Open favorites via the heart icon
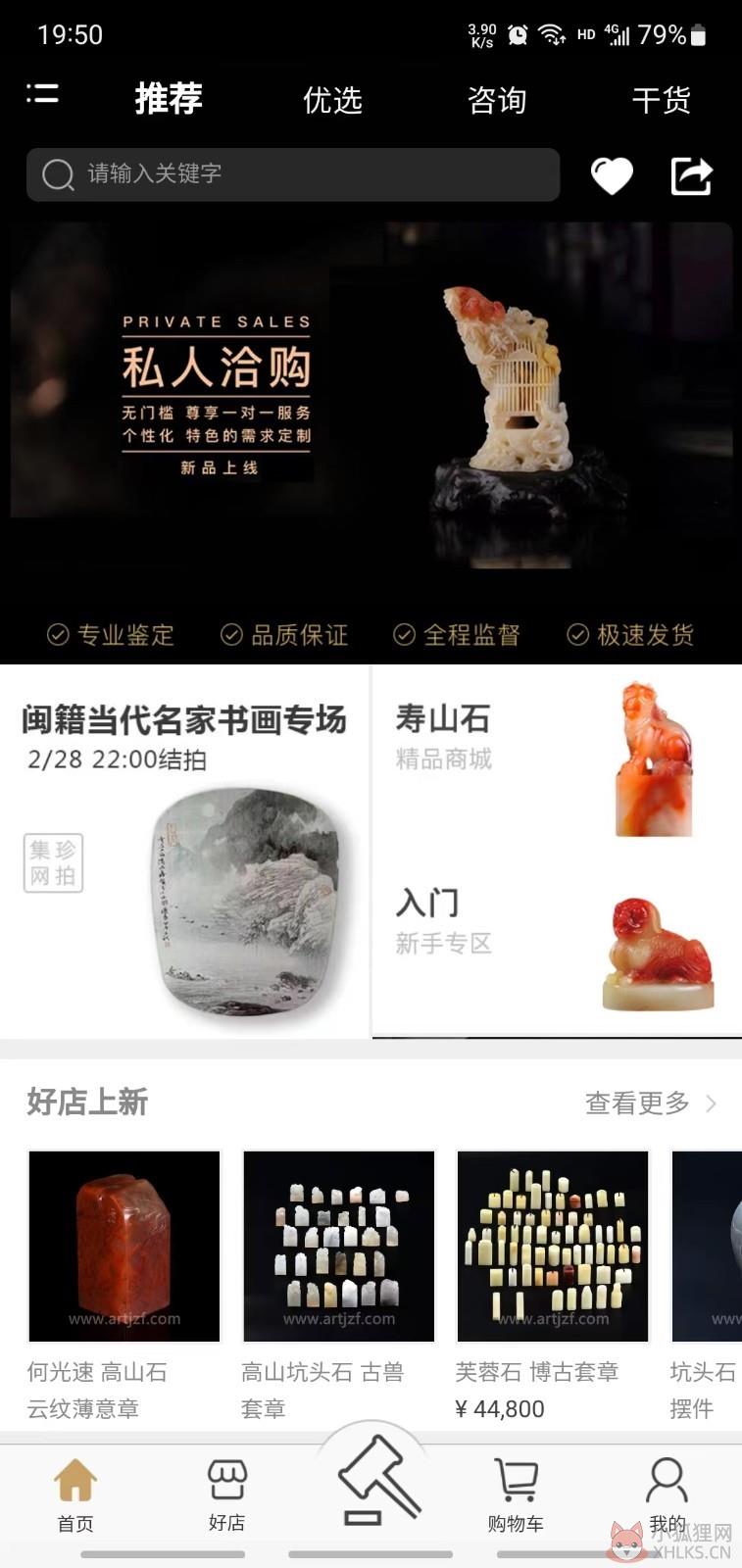 [x=612, y=175]
